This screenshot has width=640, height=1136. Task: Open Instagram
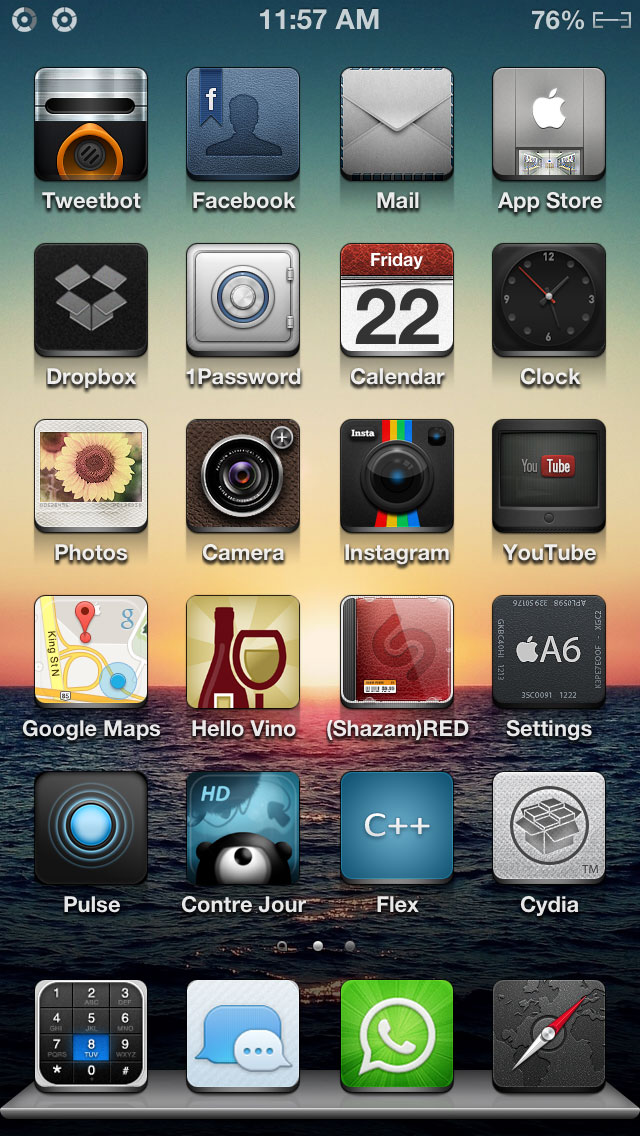click(x=396, y=476)
